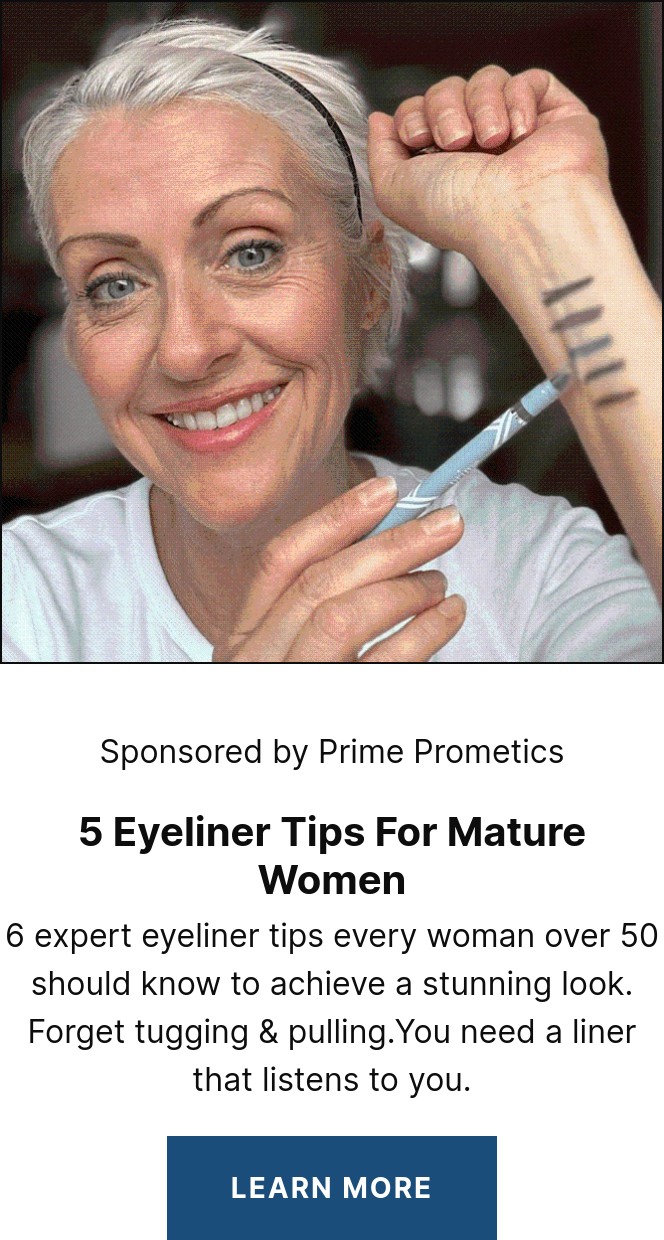Open the sponsored eyeliner ad image

click(332, 331)
